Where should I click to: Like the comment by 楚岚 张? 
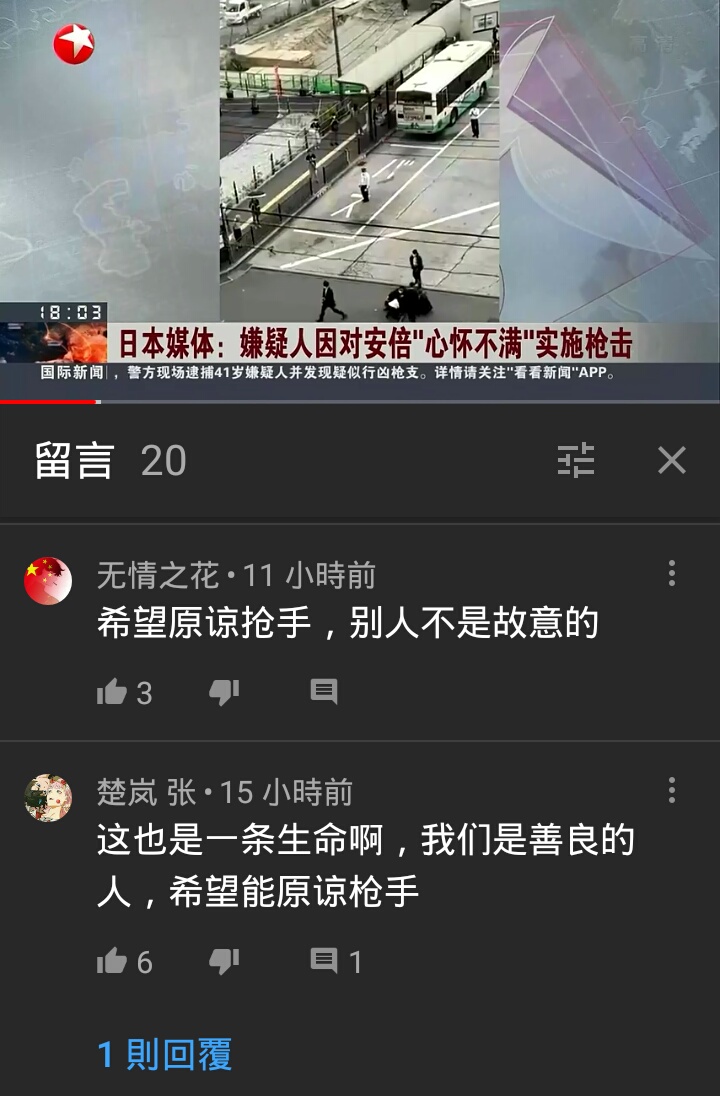112,962
